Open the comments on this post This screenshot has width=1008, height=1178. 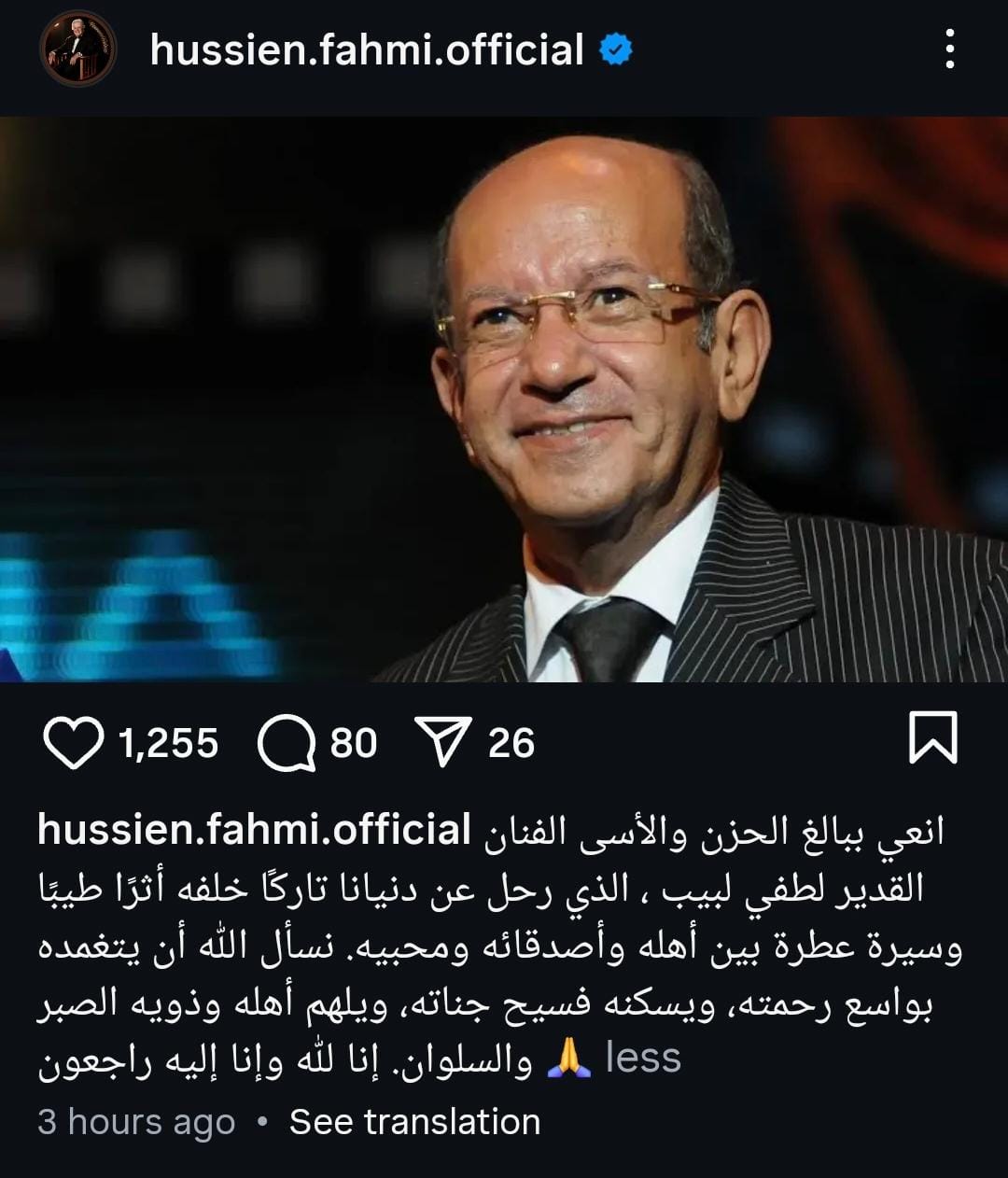[x=287, y=744]
